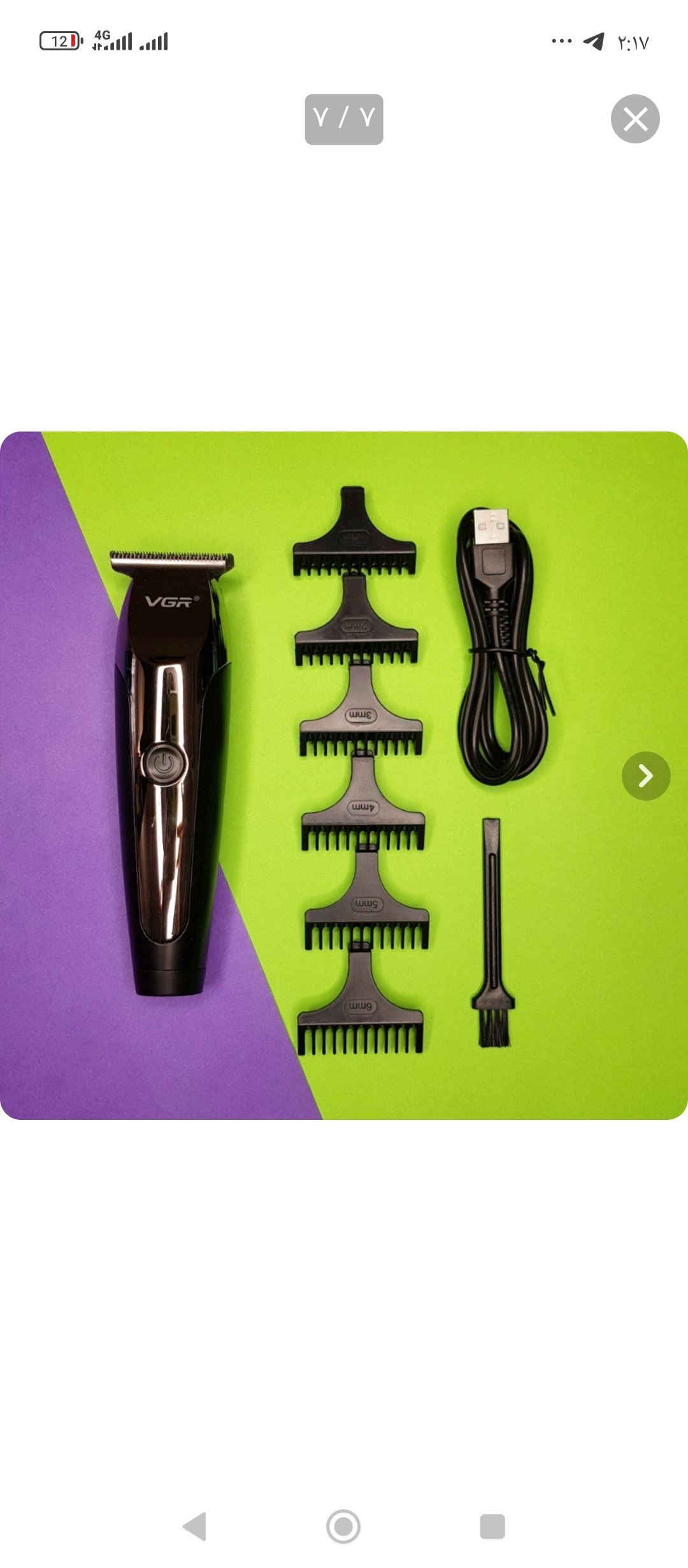Go to the next product image
688x1568 pixels.
(x=645, y=776)
